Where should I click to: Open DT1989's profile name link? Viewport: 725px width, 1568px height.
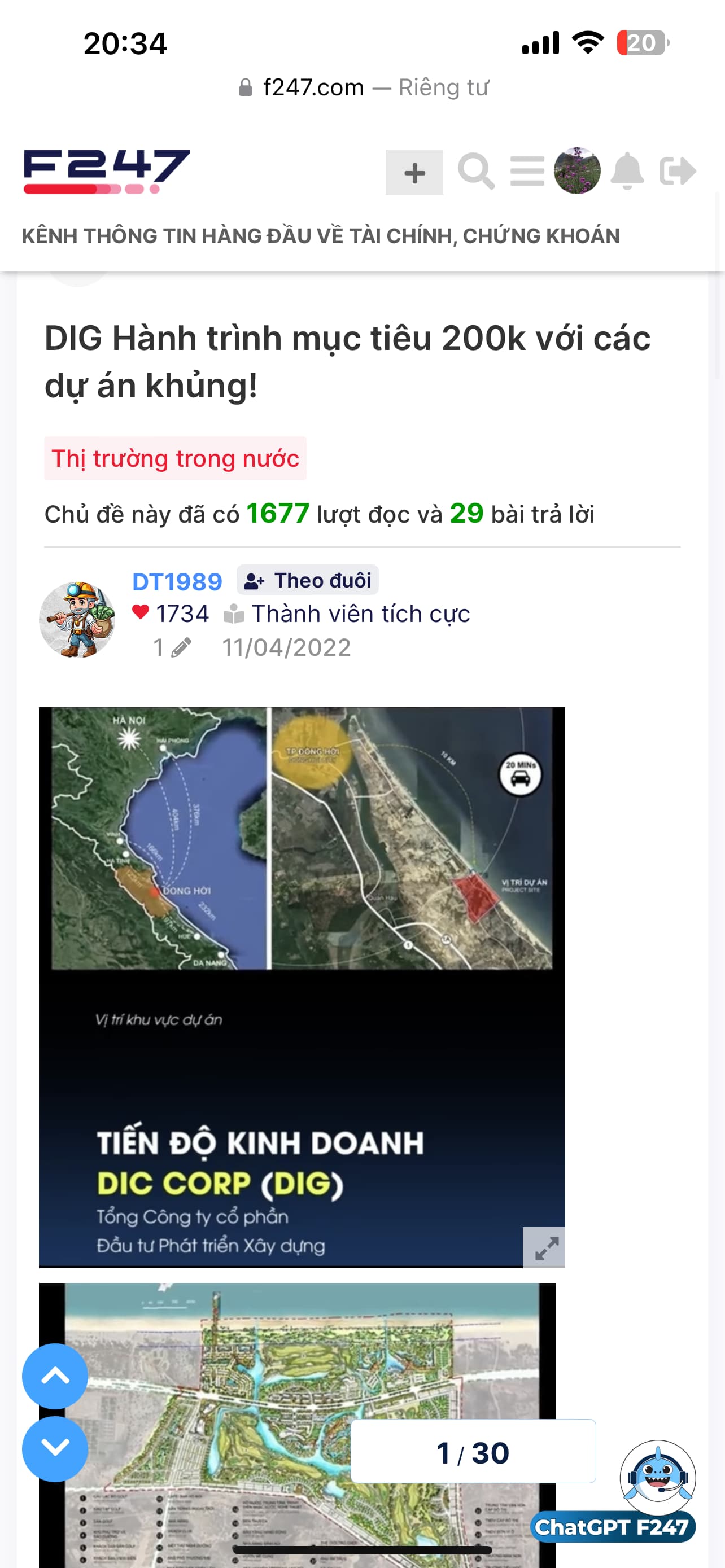click(177, 582)
